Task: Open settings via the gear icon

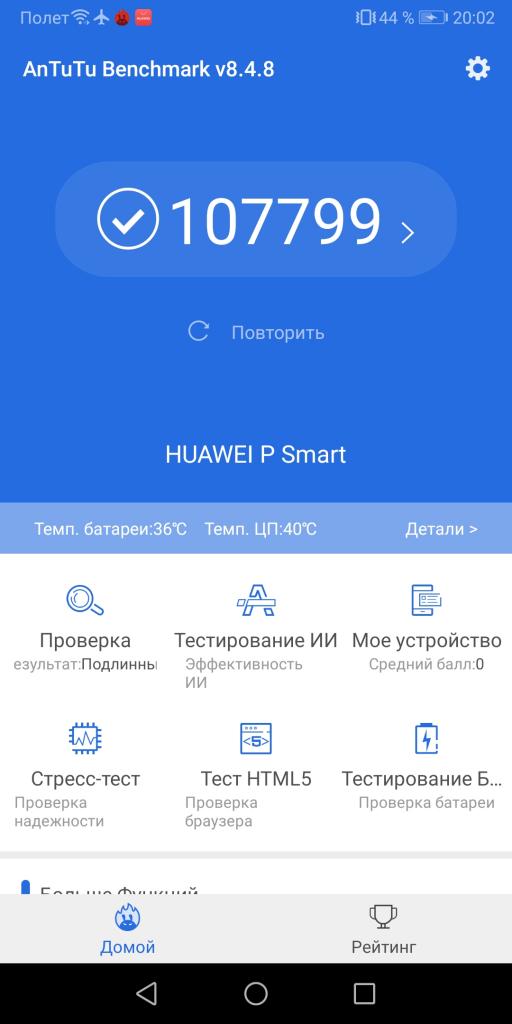Action: point(477,69)
